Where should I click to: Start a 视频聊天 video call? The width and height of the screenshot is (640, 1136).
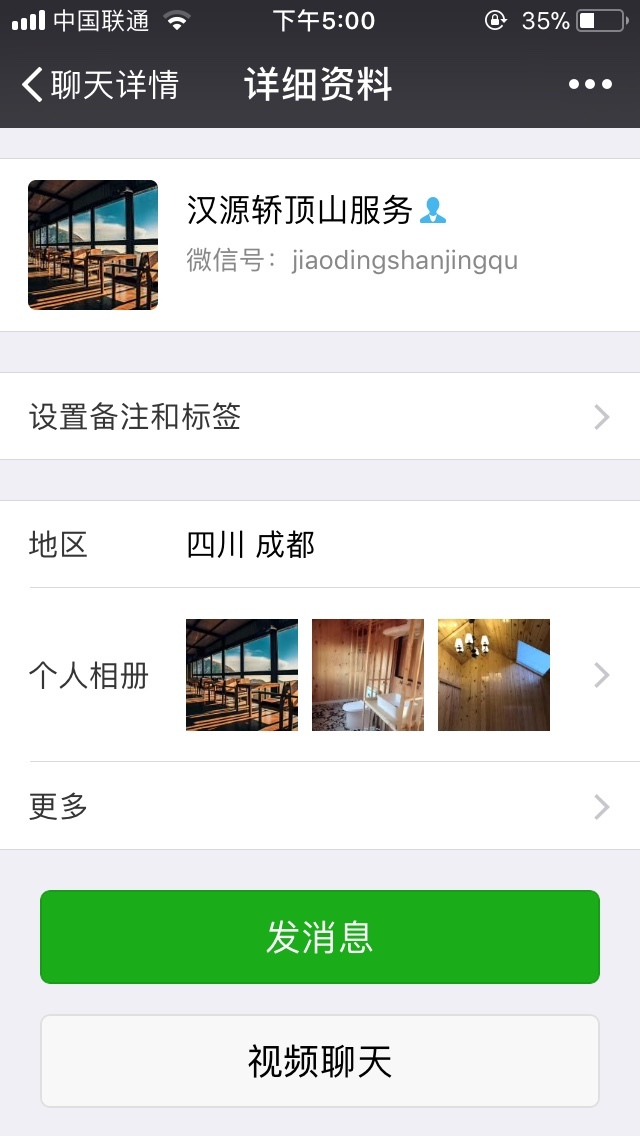coord(320,1061)
